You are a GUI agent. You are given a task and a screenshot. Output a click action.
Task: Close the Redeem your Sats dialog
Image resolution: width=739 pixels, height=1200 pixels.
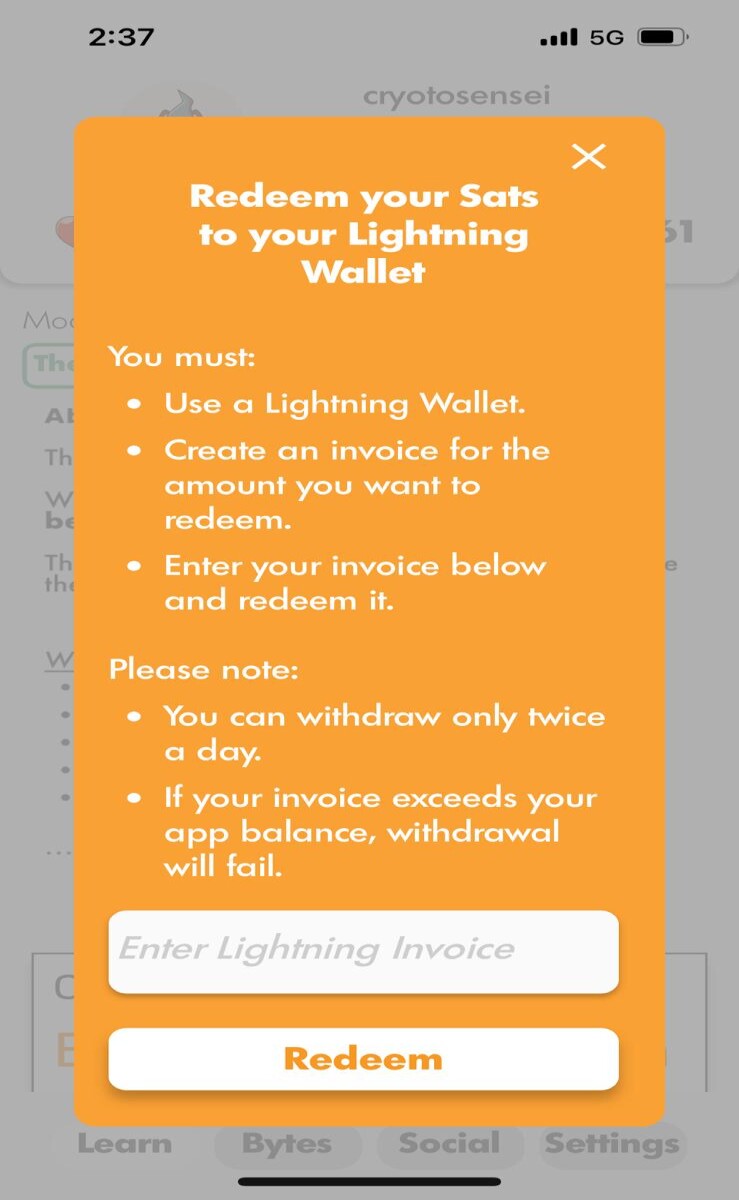(588, 156)
